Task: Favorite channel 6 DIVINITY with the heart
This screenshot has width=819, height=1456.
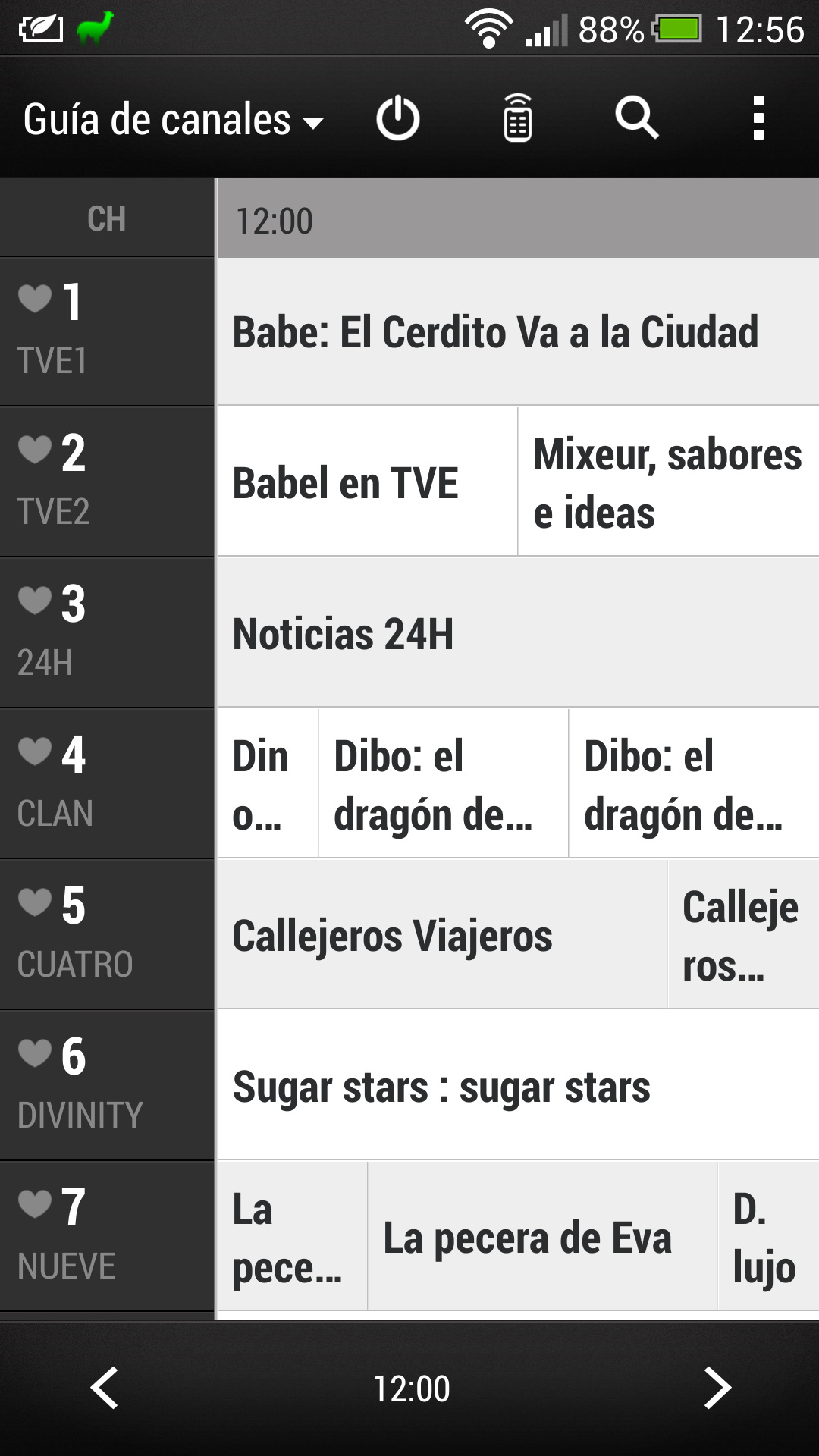Action: pos(35,1053)
